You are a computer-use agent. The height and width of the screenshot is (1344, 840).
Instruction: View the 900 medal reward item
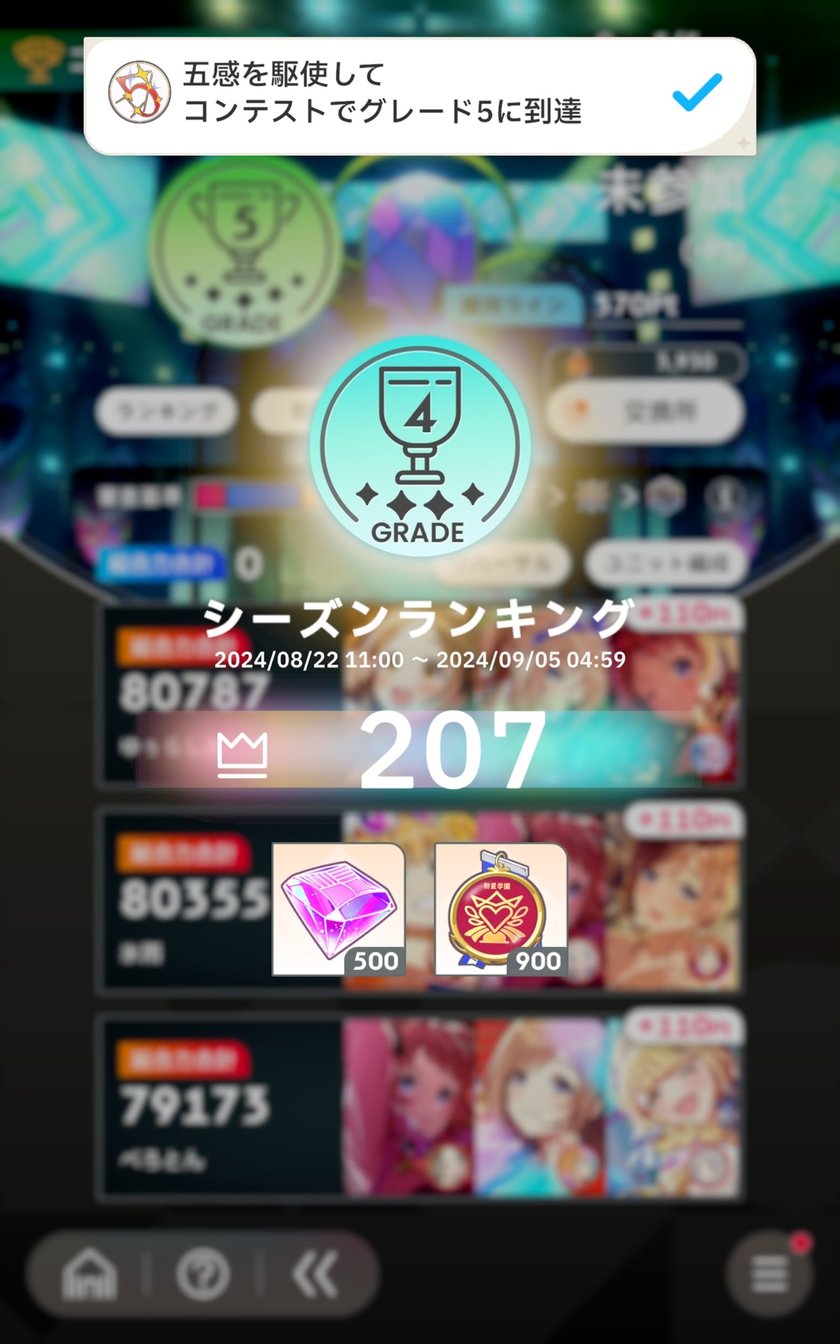[x=501, y=909]
